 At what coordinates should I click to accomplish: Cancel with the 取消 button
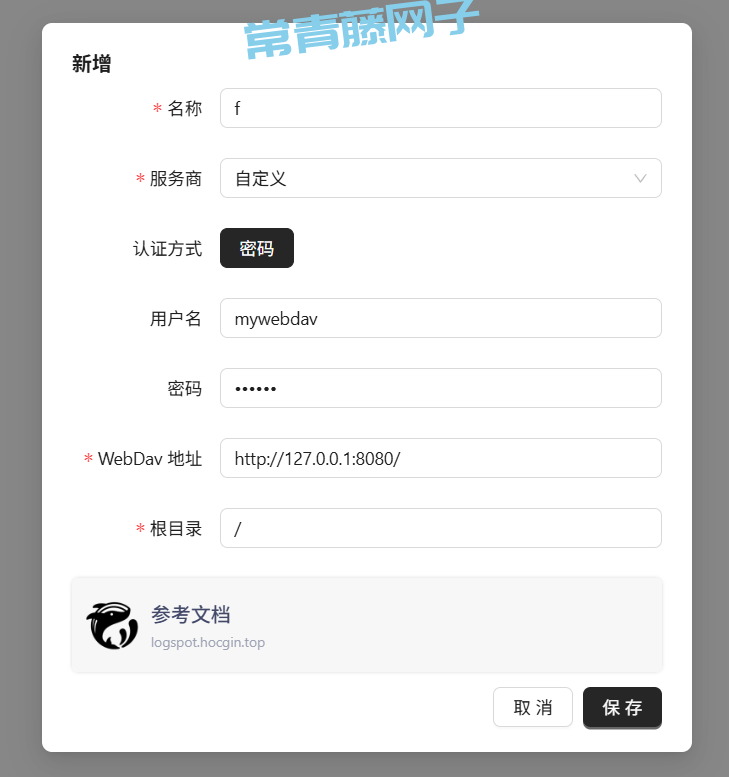point(533,707)
